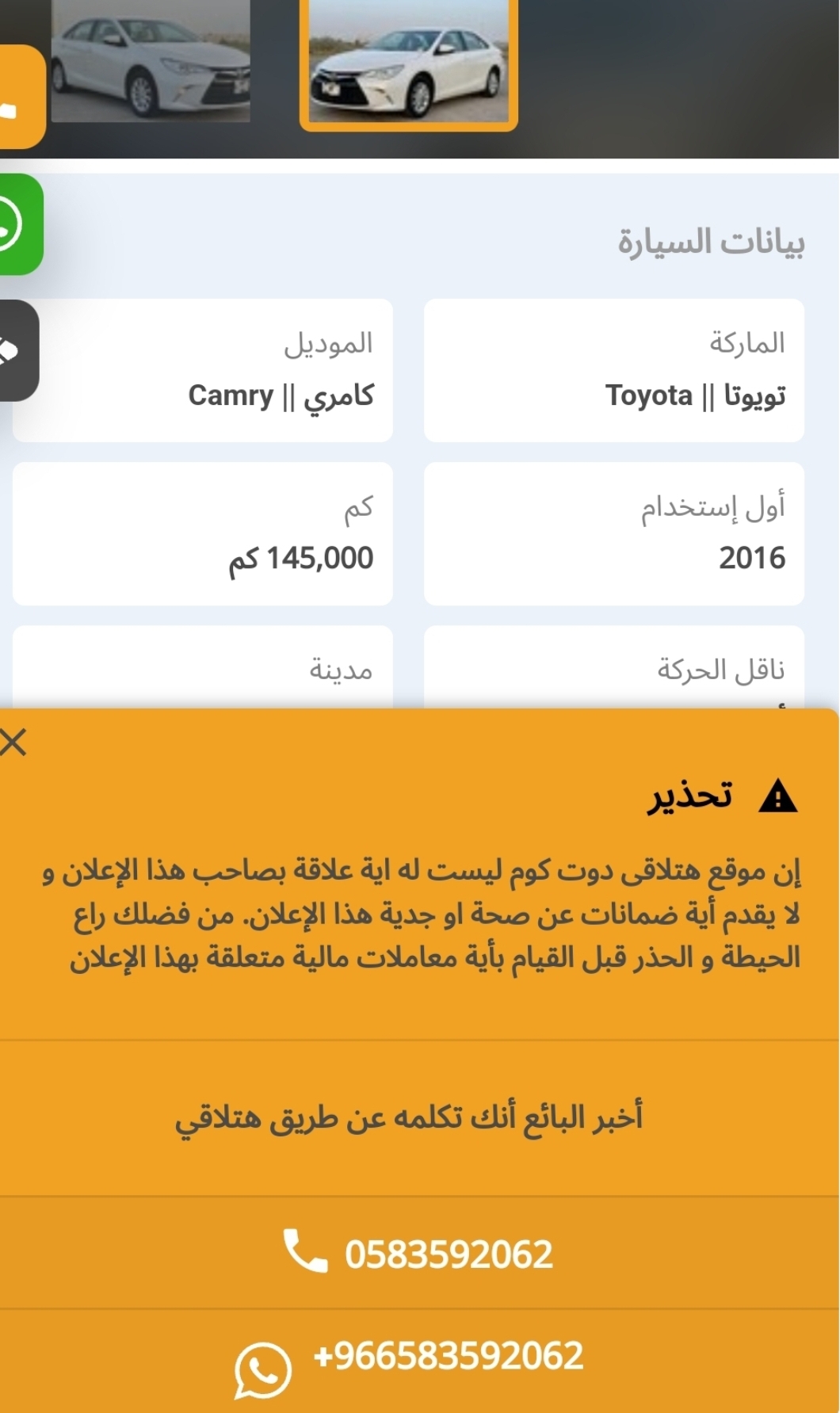
Task: Tap the dark gray side button
Action: pyautogui.click(x=17, y=350)
